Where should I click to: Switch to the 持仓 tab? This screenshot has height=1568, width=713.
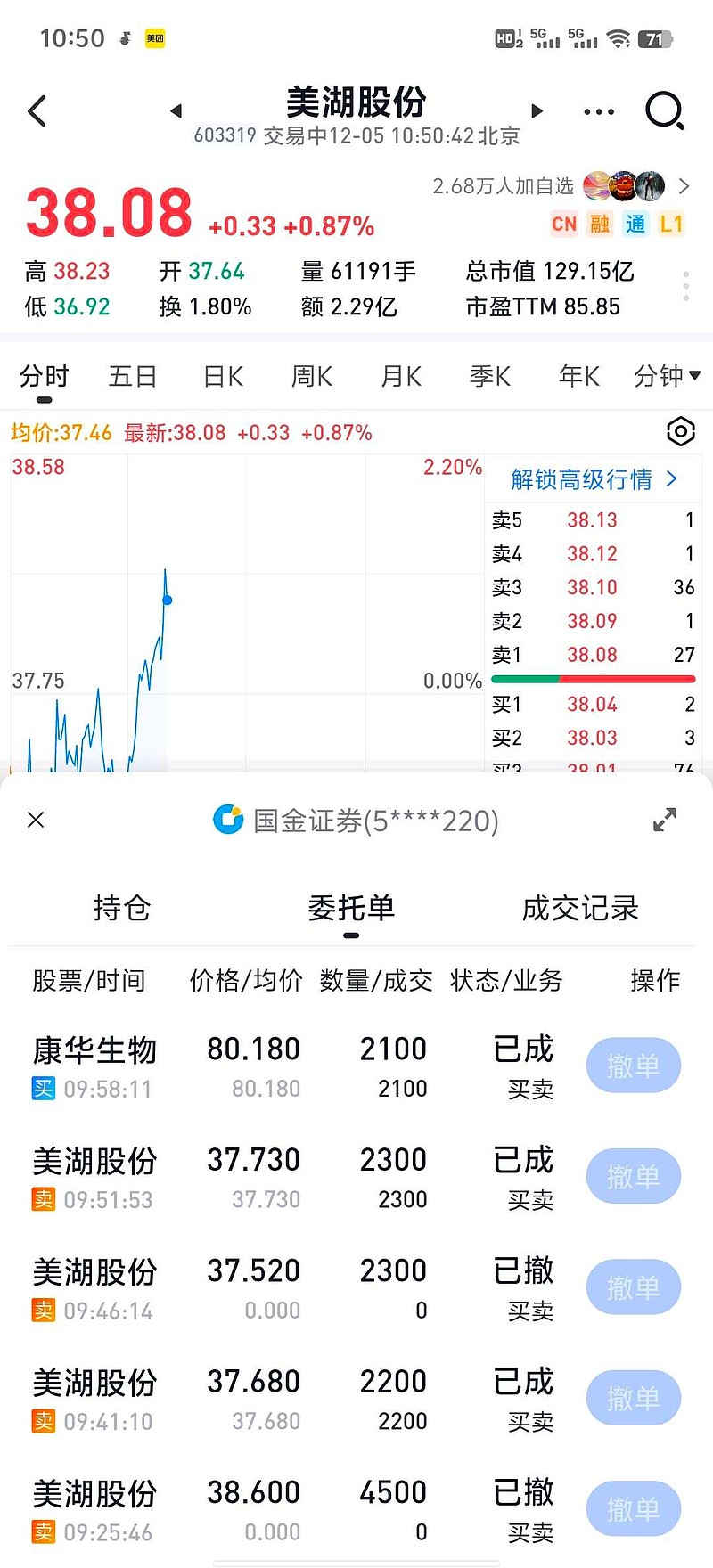click(x=122, y=909)
